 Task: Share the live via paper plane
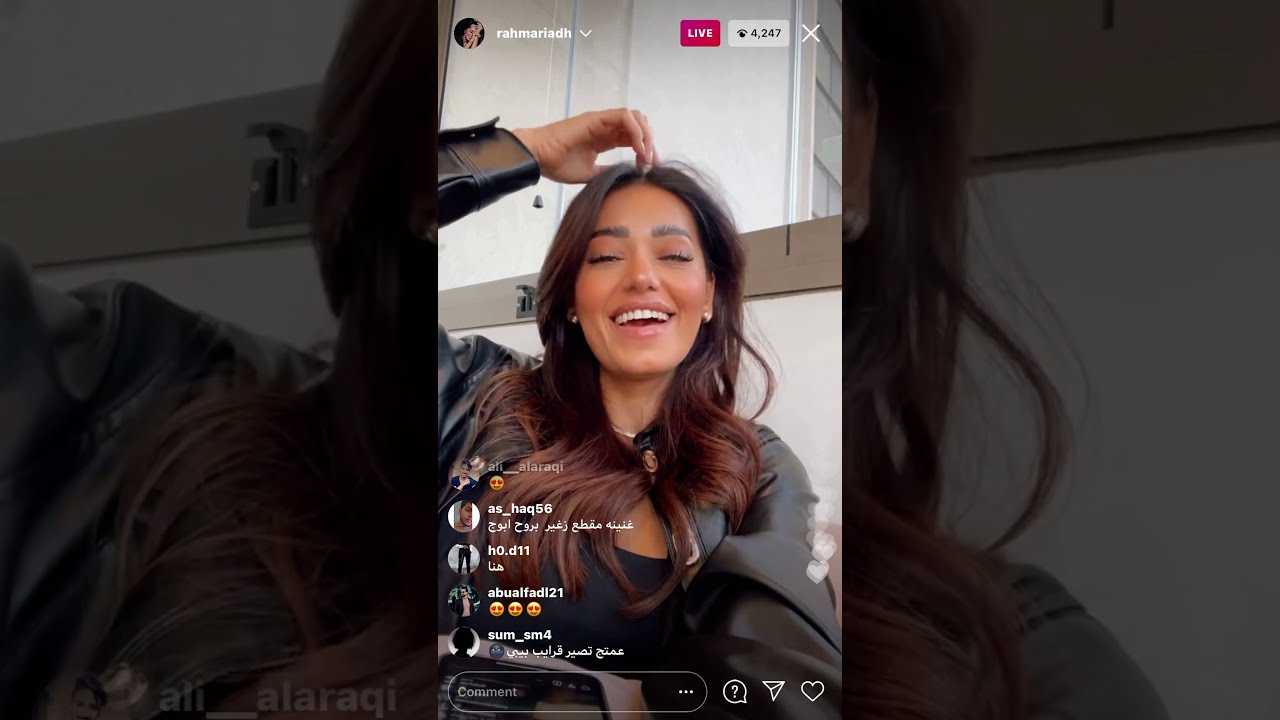pyautogui.click(x=773, y=691)
